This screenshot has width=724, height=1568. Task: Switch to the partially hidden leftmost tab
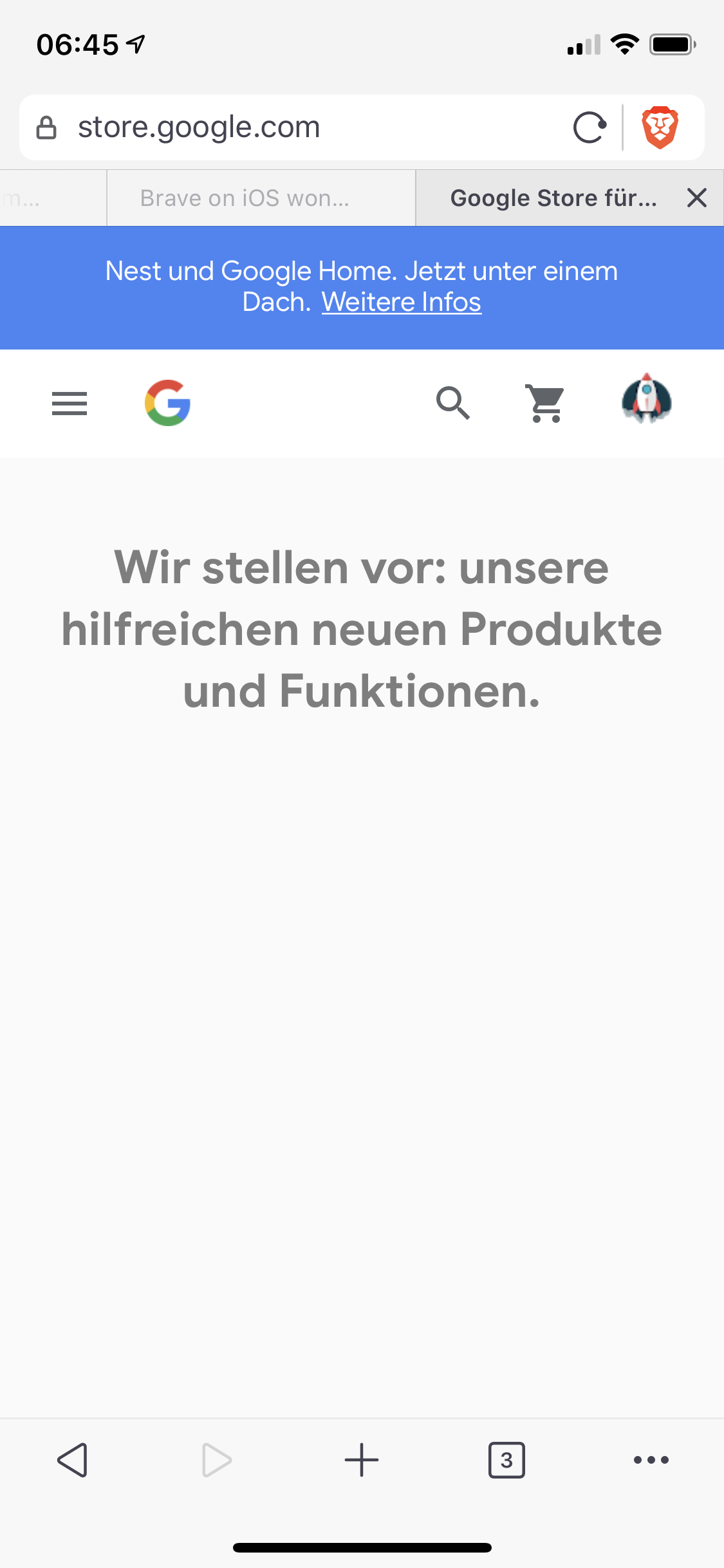click(x=39, y=198)
